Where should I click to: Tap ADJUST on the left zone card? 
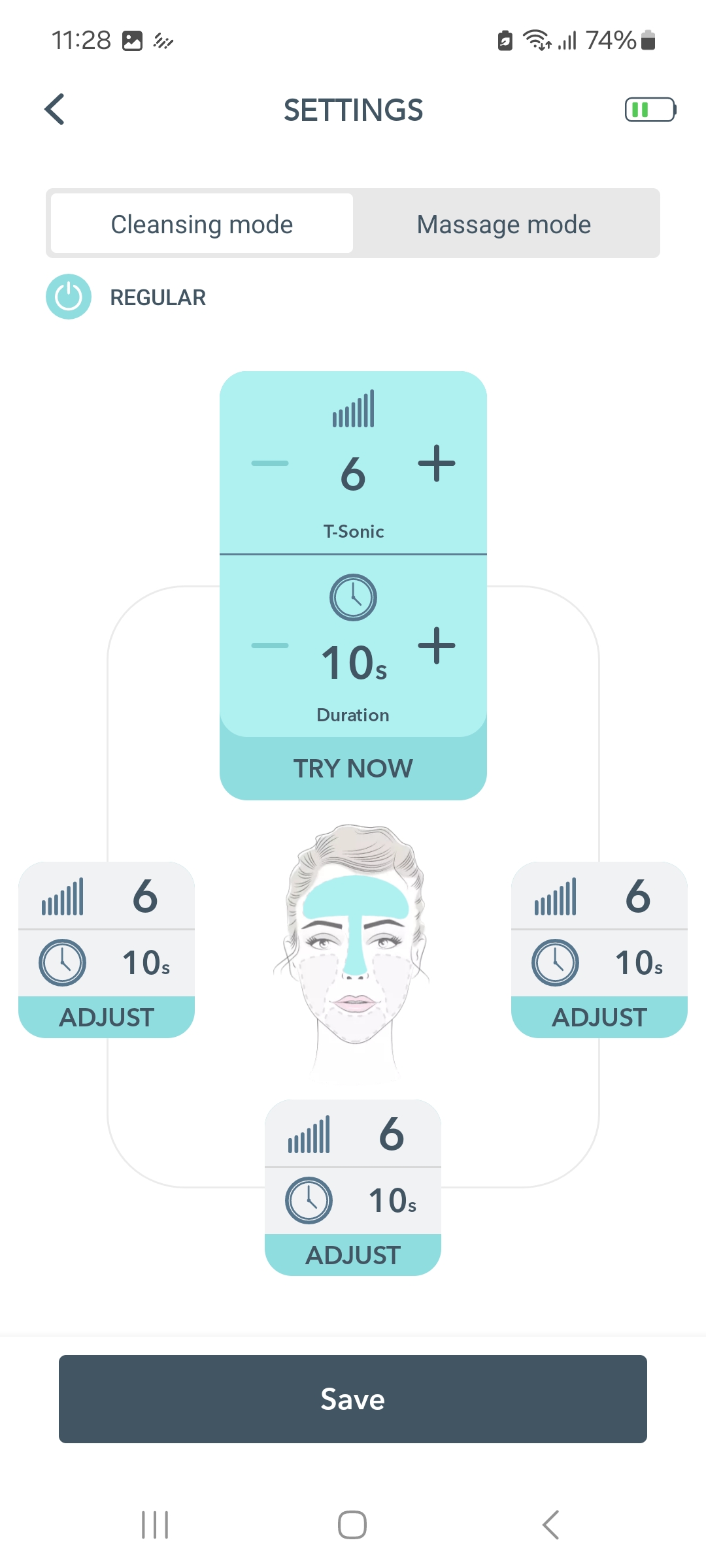pyautogui.click(x=107, y=1017)
